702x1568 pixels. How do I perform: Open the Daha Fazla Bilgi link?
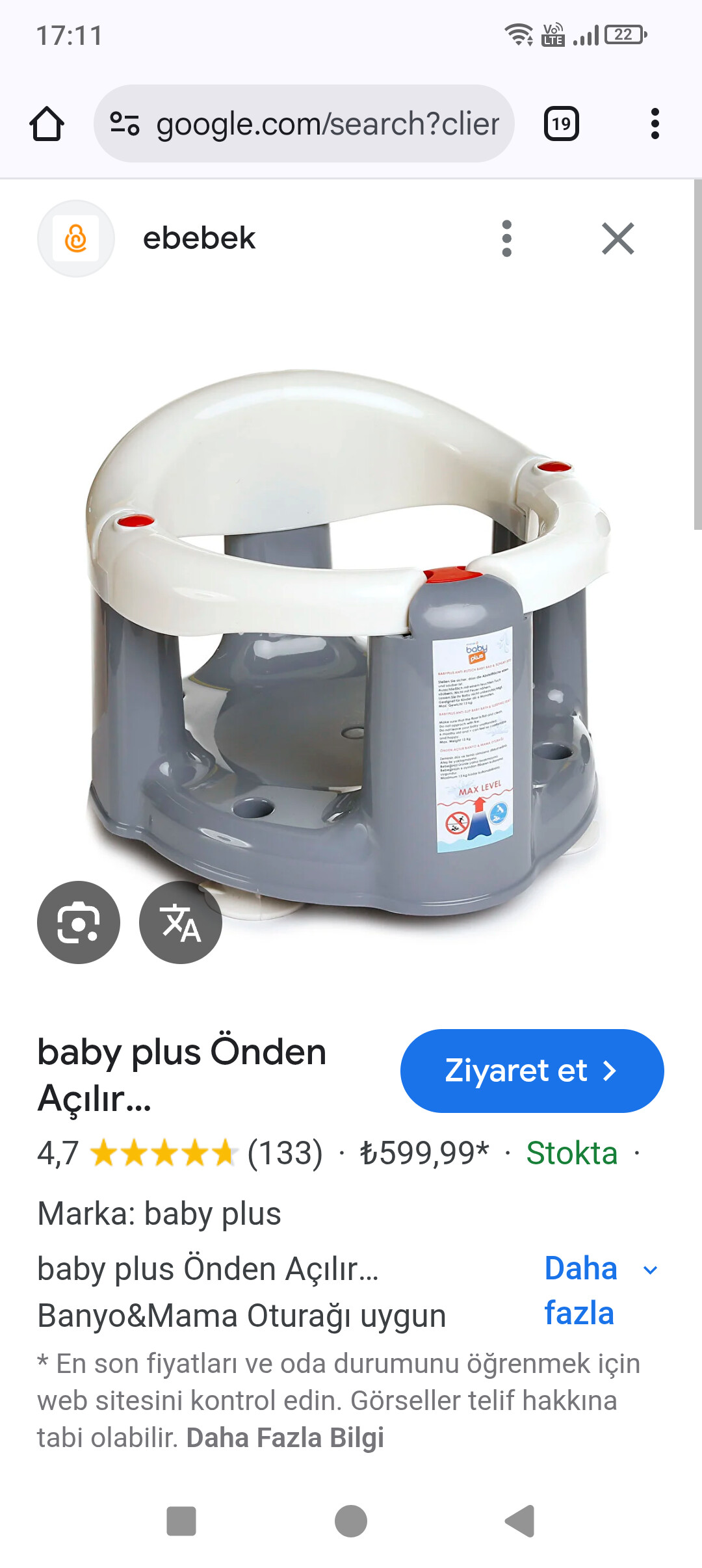coord(285,1438)
